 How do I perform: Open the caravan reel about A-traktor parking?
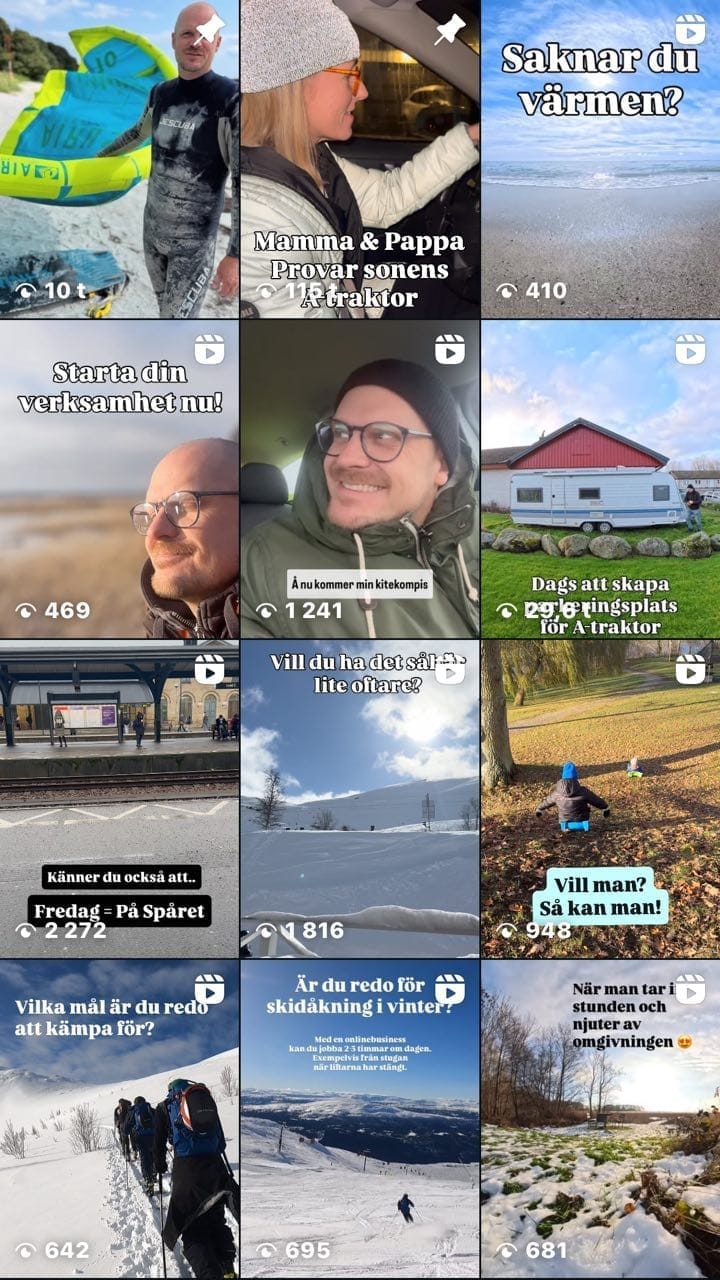[600, 480]
